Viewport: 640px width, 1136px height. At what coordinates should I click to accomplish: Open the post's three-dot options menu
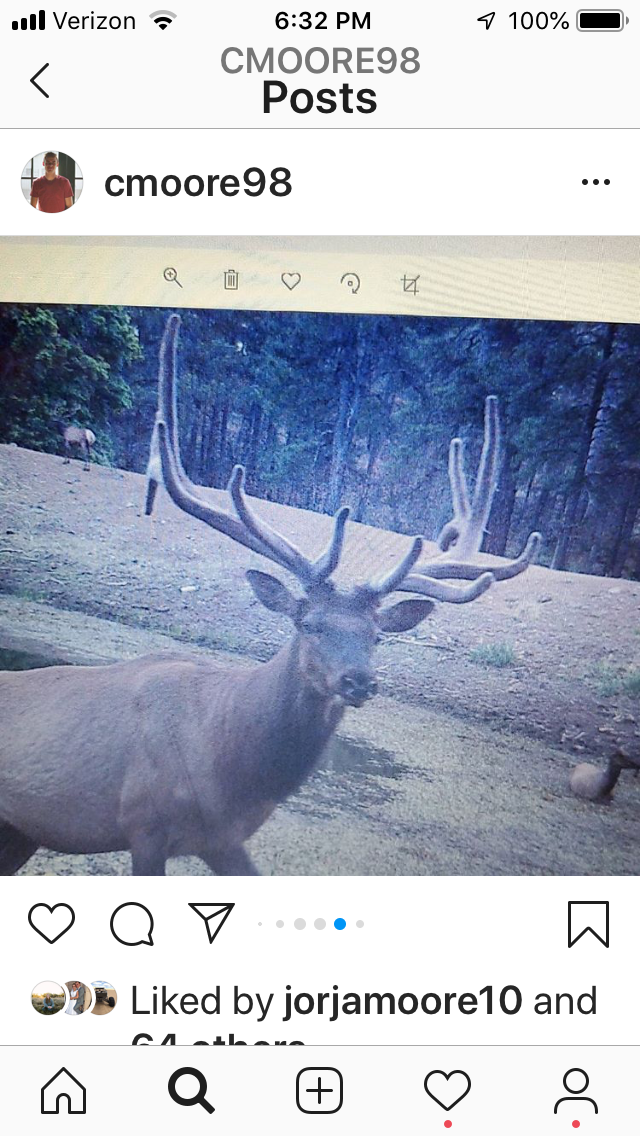coord(596,183)
